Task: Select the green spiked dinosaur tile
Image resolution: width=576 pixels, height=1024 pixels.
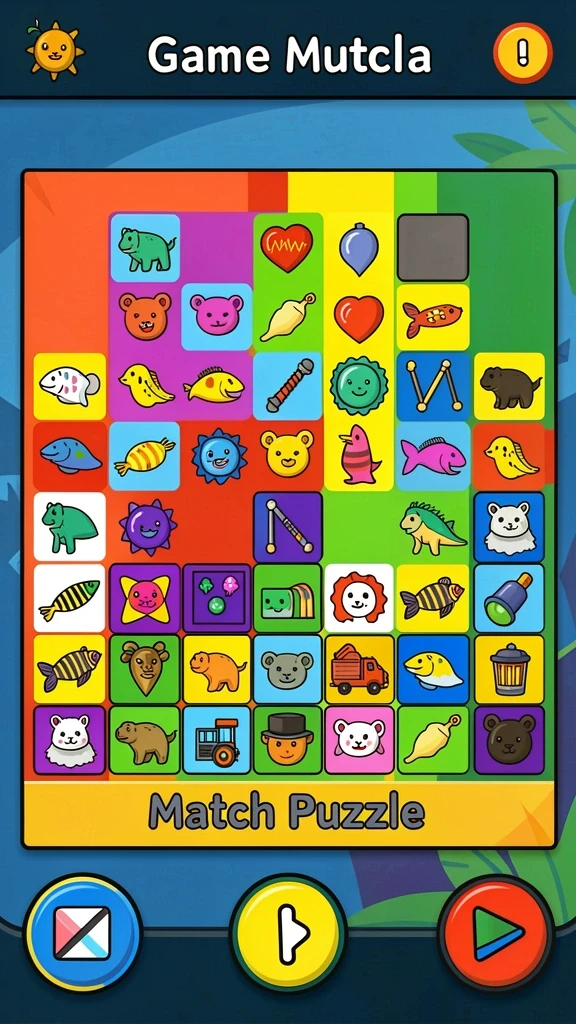Action: point(432,528)
